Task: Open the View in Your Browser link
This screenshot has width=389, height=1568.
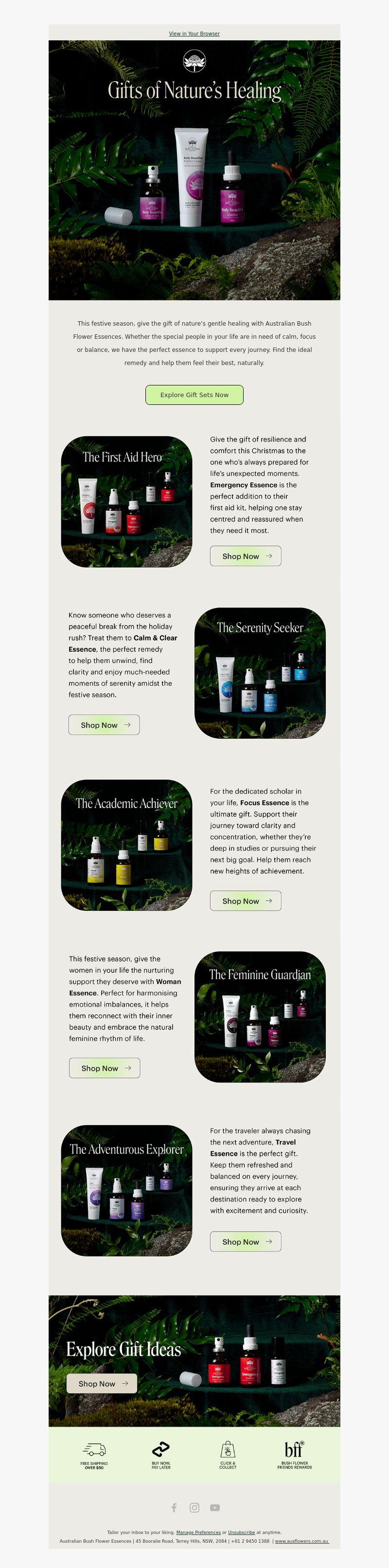Action: point(194,34)
